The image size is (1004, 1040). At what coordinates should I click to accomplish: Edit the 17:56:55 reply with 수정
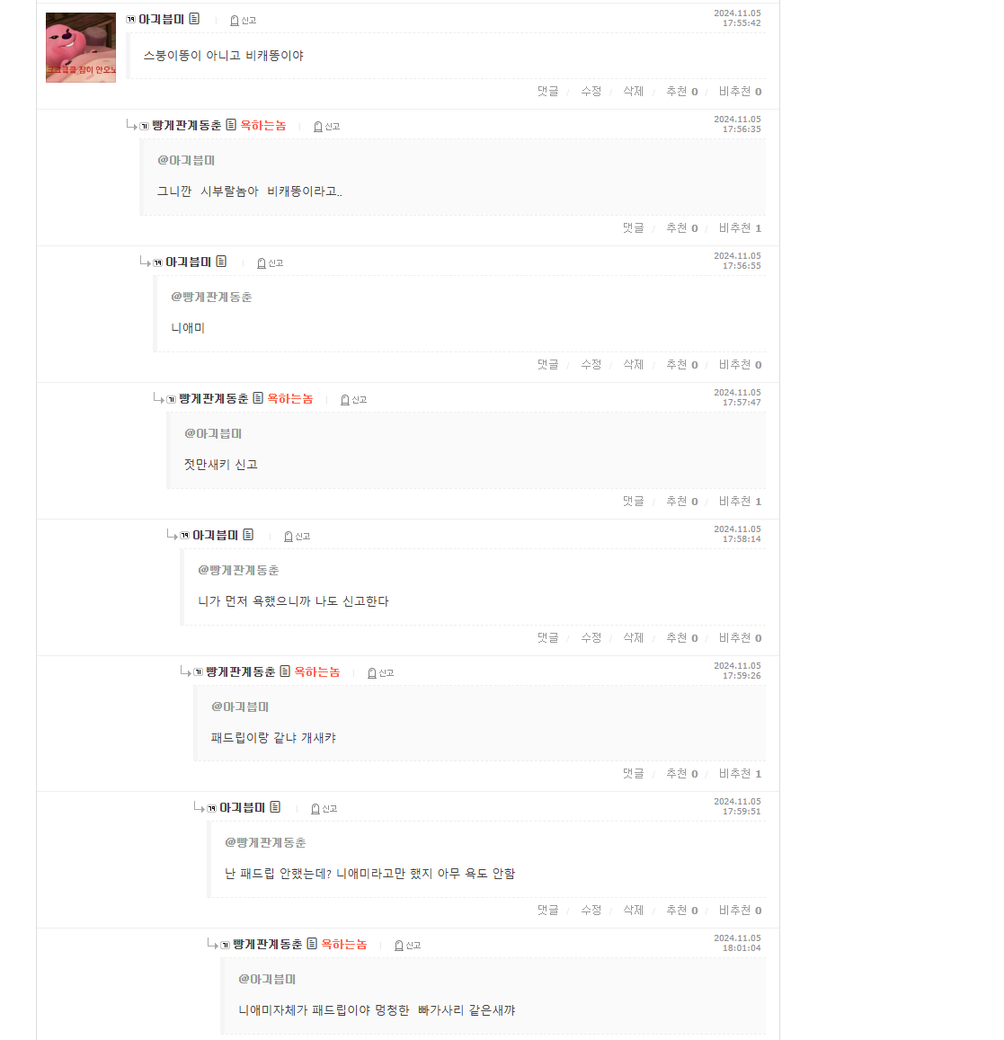point(591,365)
